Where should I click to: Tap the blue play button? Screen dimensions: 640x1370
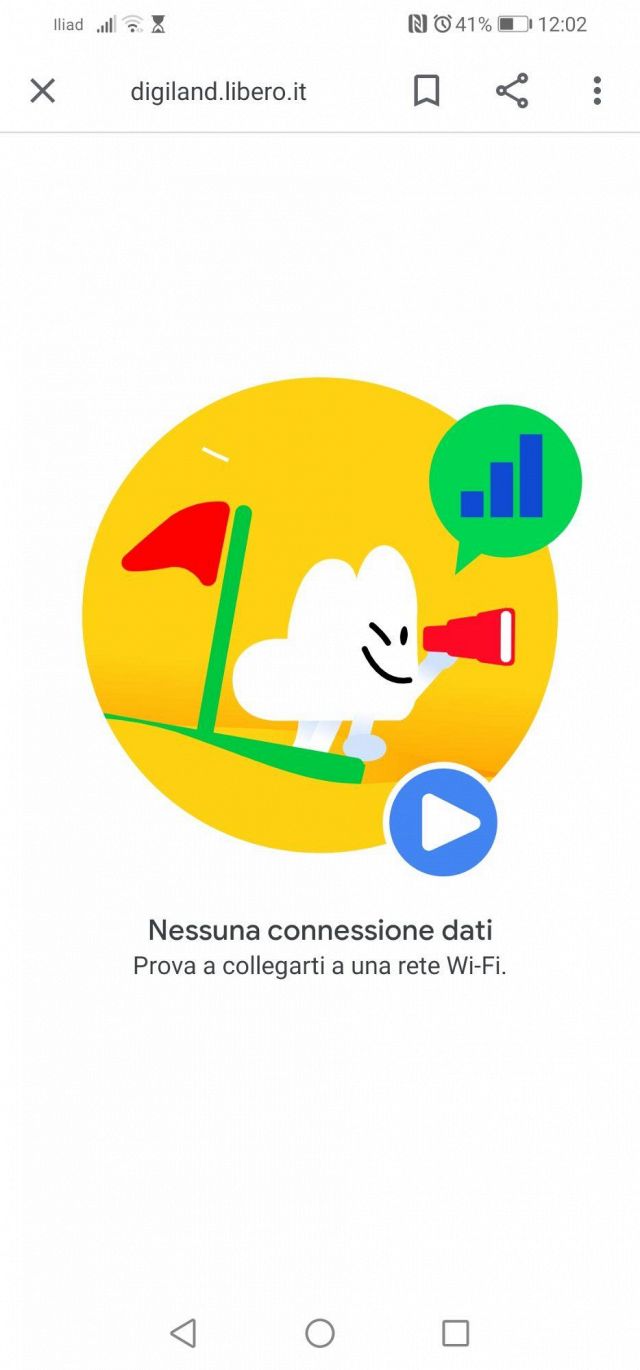click(x=443, y=823)
